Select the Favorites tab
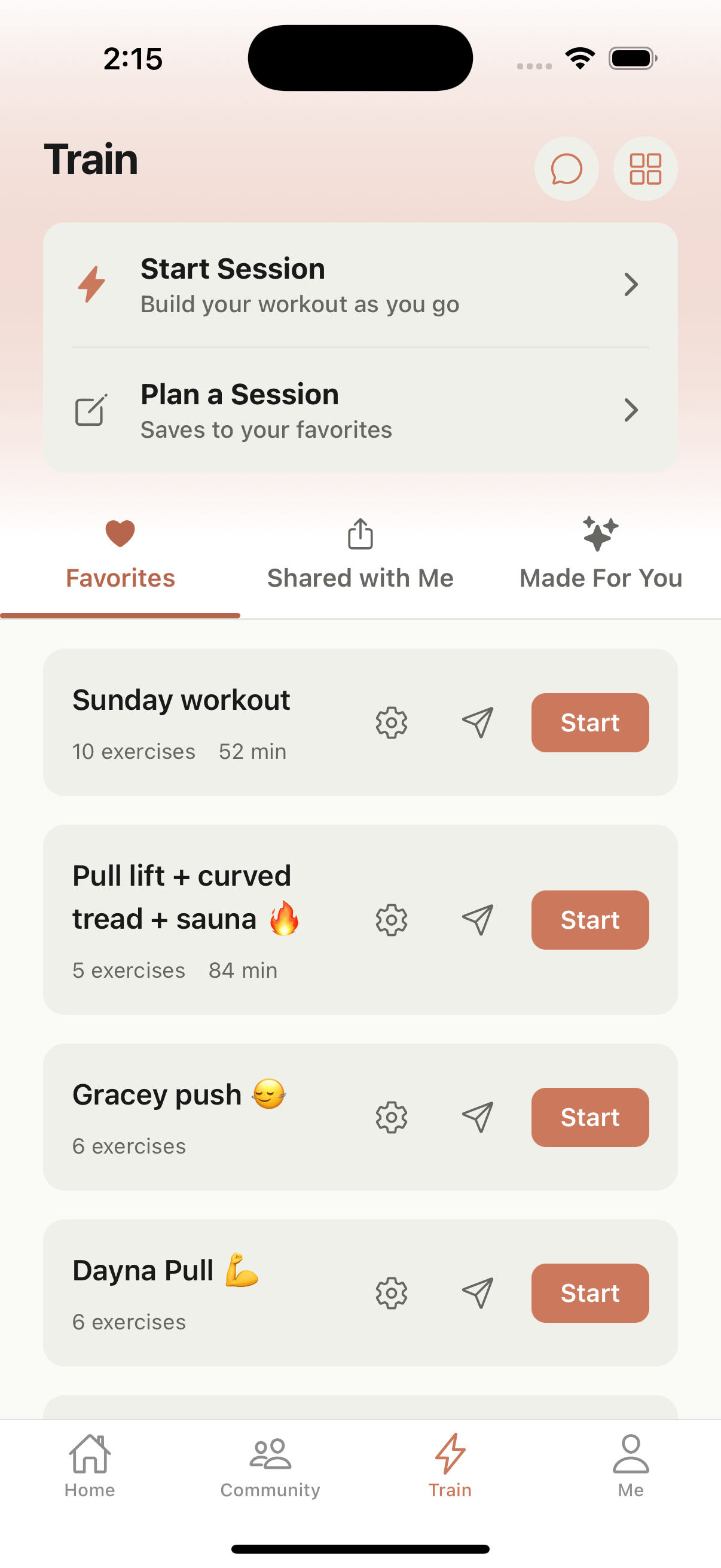The width and height of the screenshot is (721, 1568). (120, 554)
